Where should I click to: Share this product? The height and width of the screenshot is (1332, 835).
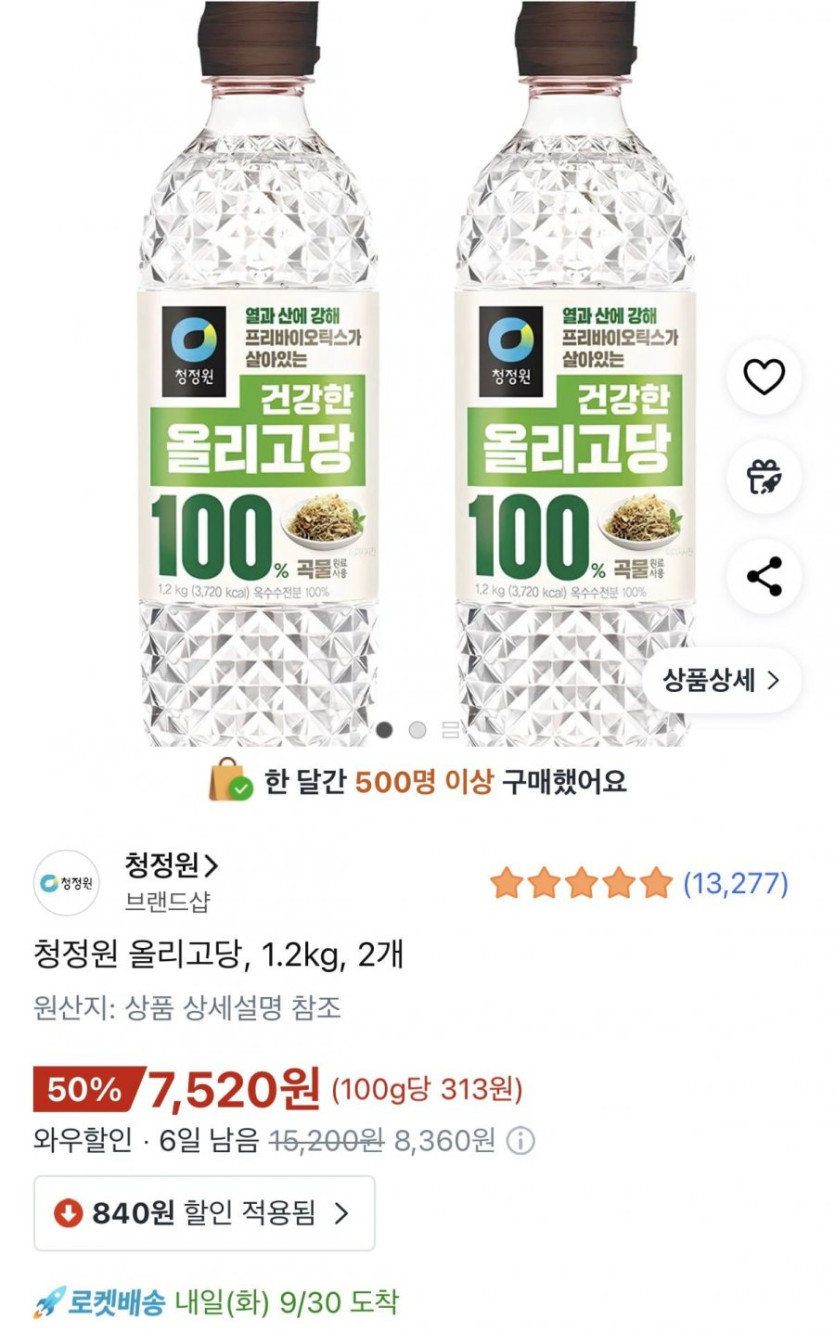[x=764, y=576]
